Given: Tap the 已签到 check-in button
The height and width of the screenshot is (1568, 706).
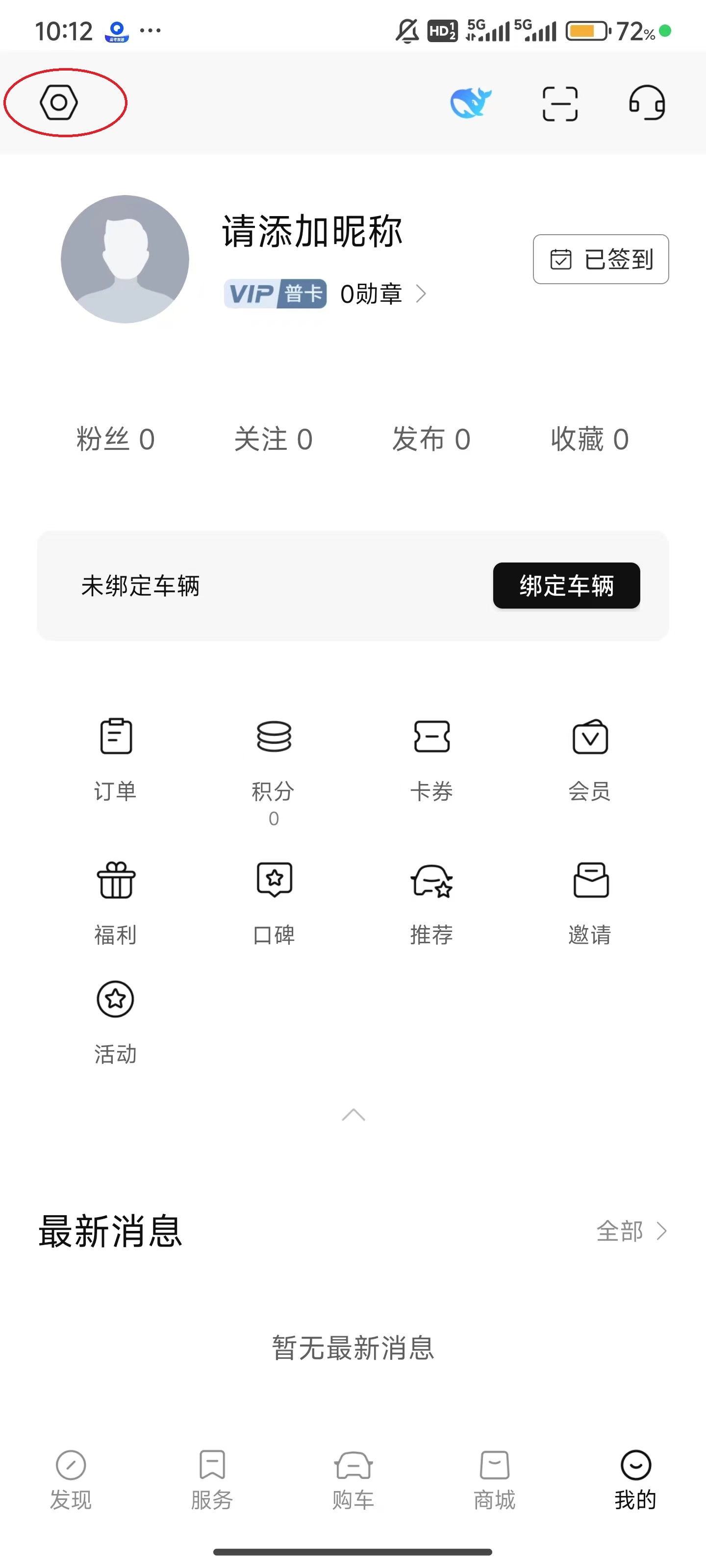Looking at the screenshot, I should (x=601, y=259).
